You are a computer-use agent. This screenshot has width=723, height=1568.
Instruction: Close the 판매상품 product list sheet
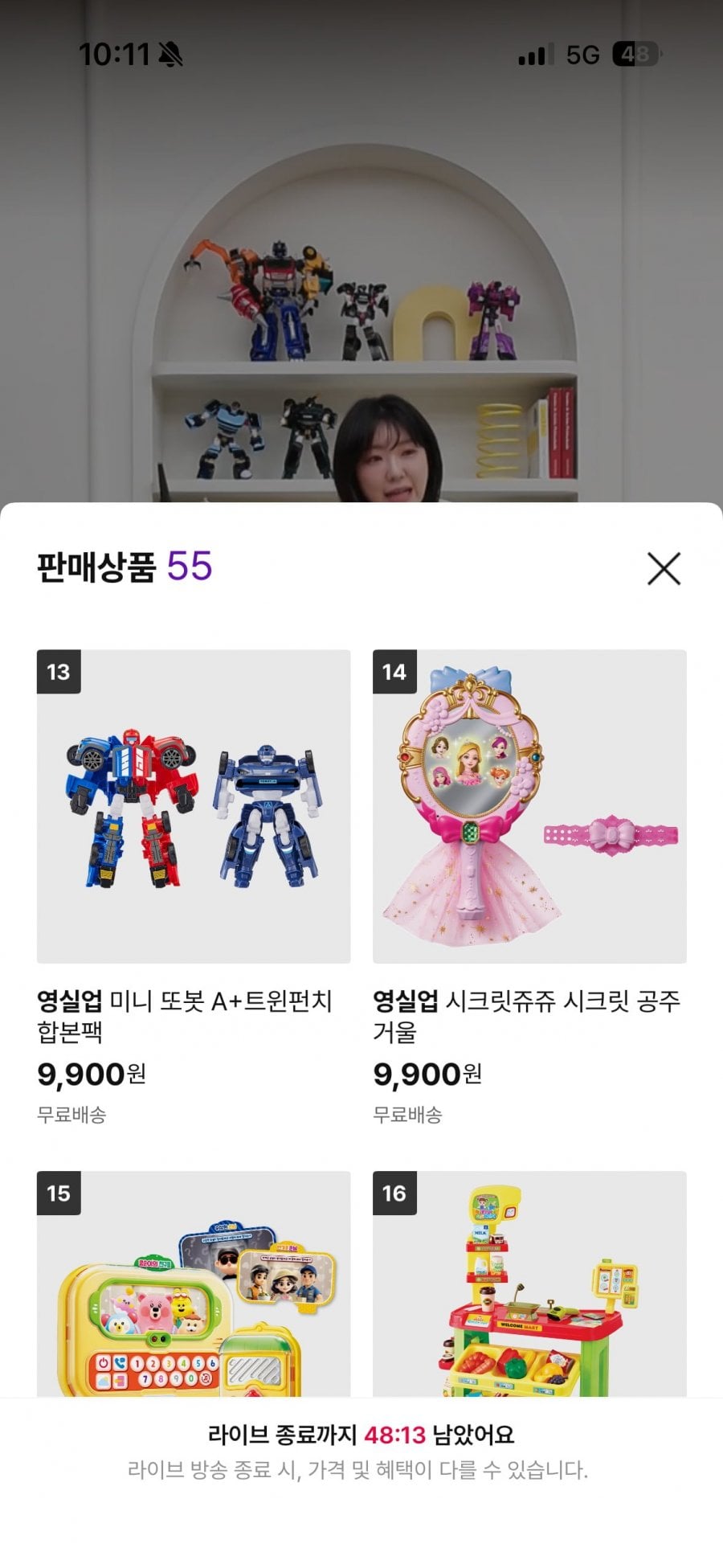point(664,568)
